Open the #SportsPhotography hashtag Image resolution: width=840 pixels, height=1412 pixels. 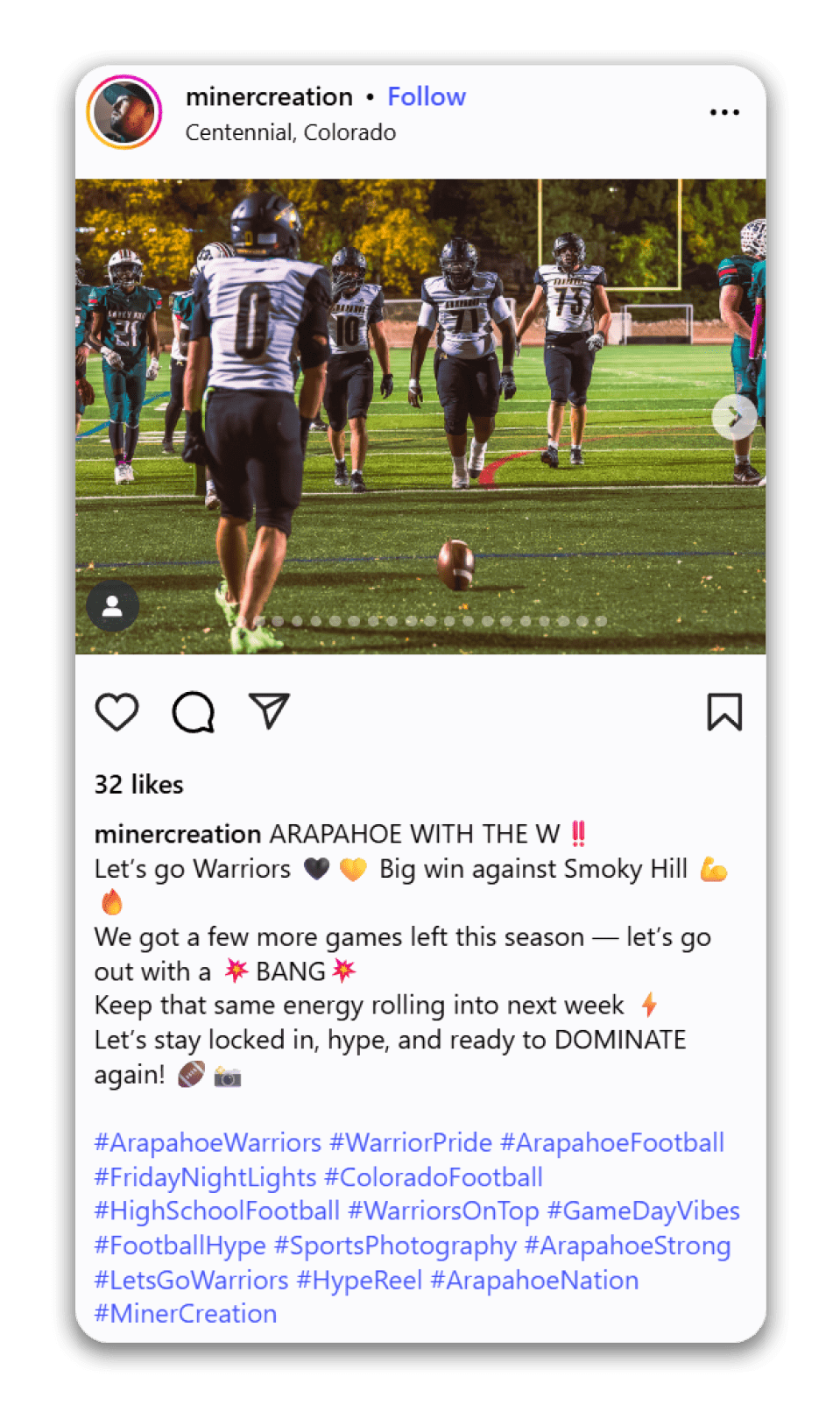click(x=395, y=1245)
